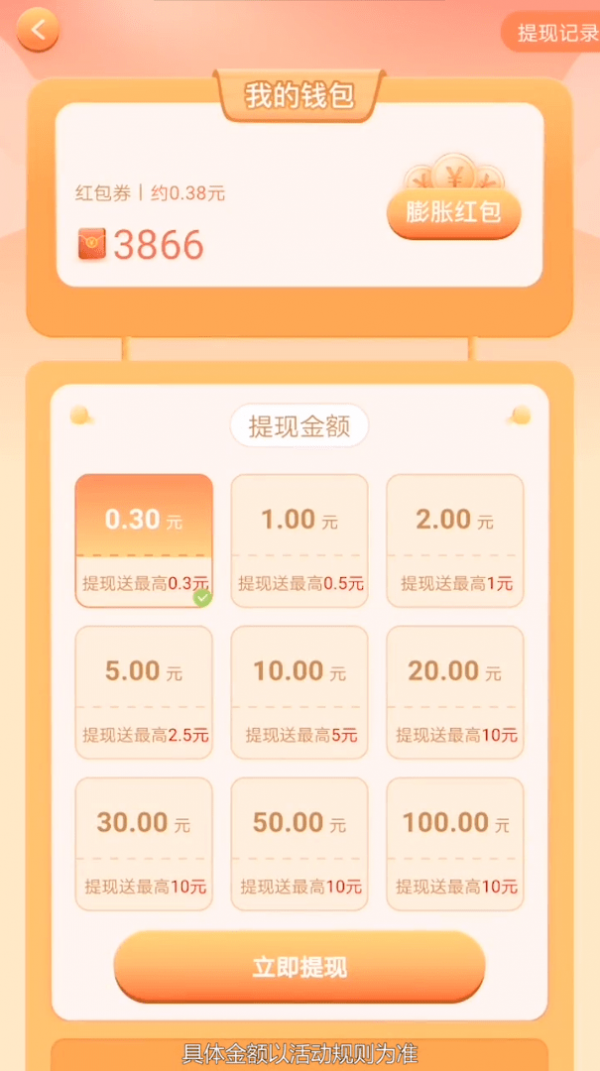Tap 立即提现 to withdraw now
600x1071 pixels.
click(x=299, y=967)
